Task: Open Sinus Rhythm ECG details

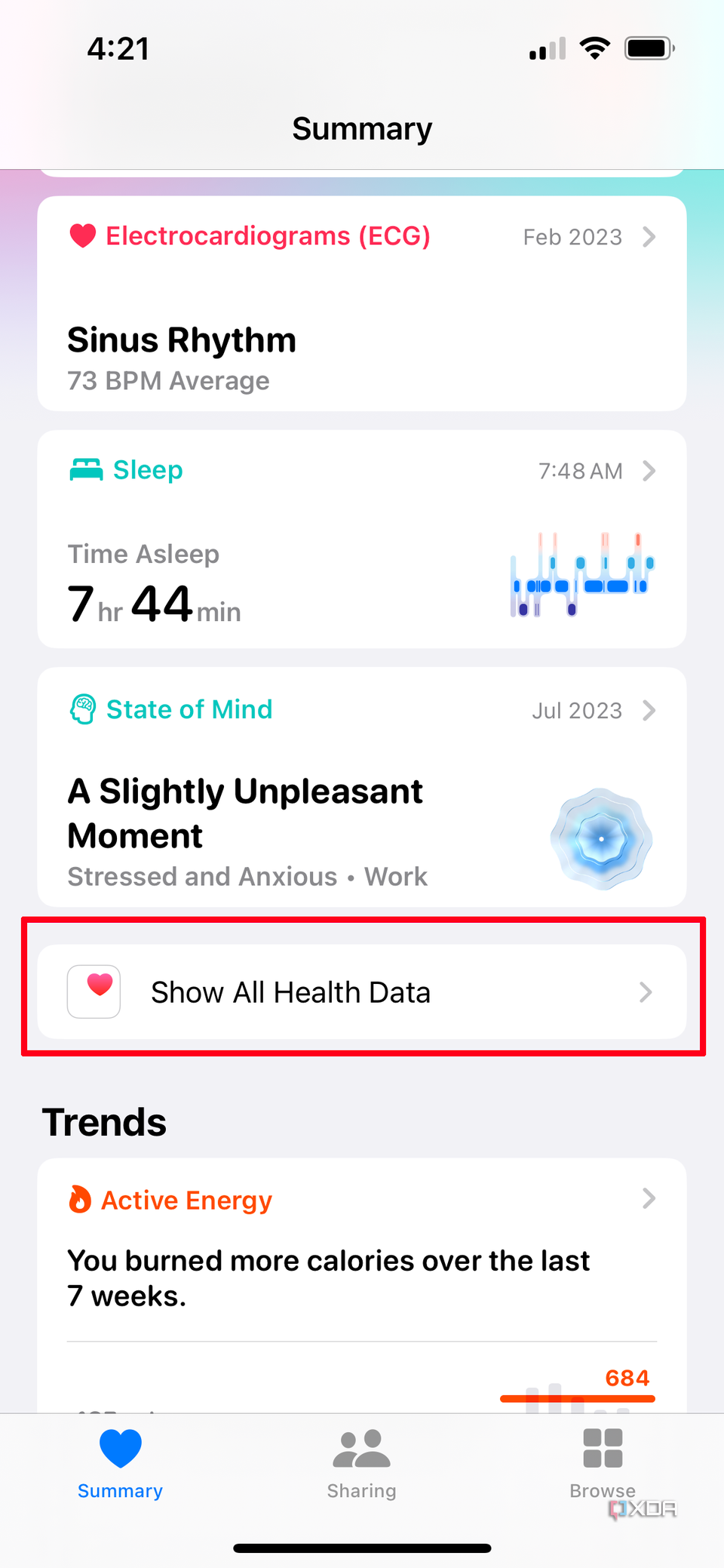Action: (x=181, y=340)
